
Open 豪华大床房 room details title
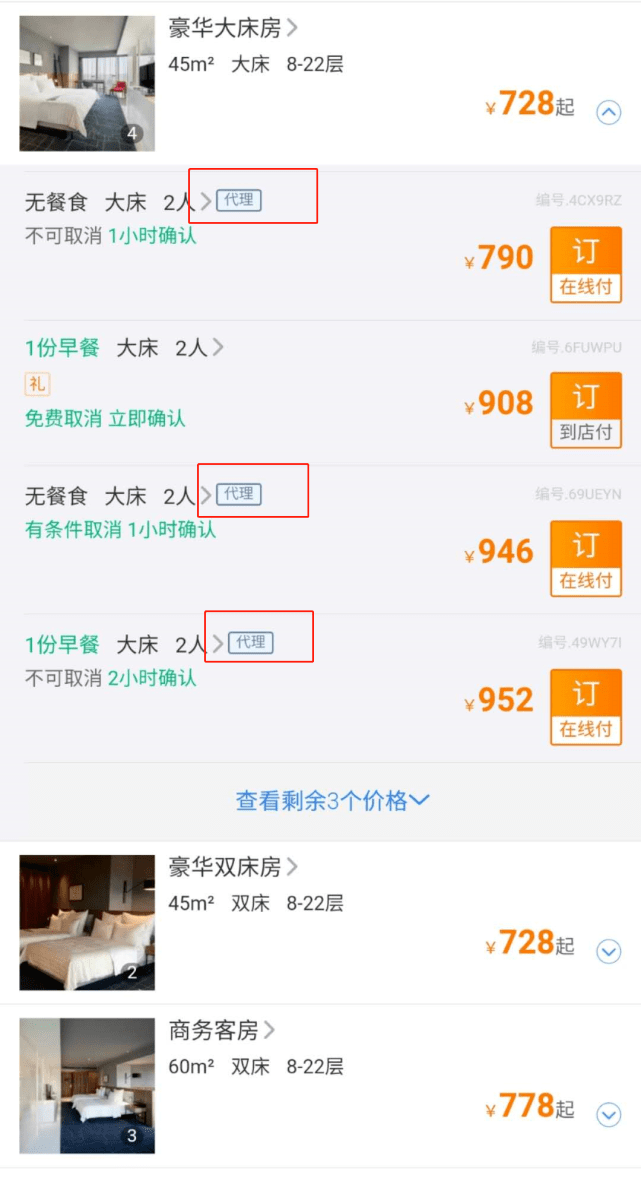point(233,28)
